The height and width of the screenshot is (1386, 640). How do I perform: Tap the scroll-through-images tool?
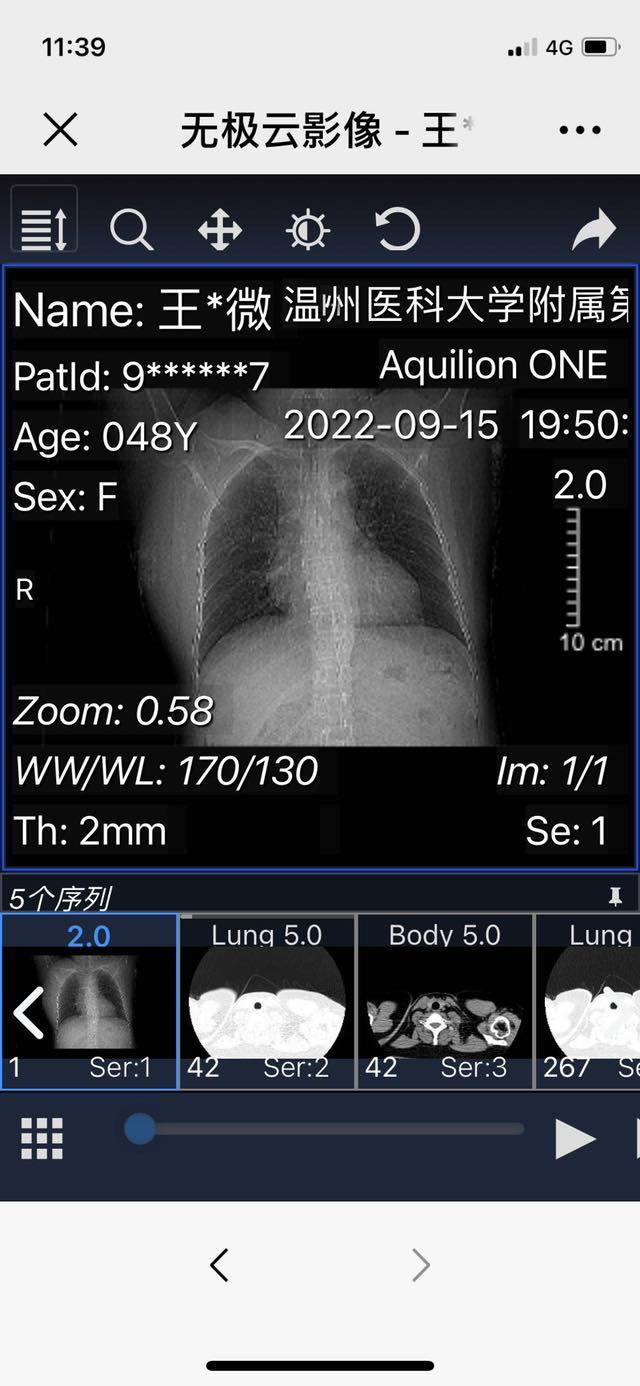[x=44, y=230]
